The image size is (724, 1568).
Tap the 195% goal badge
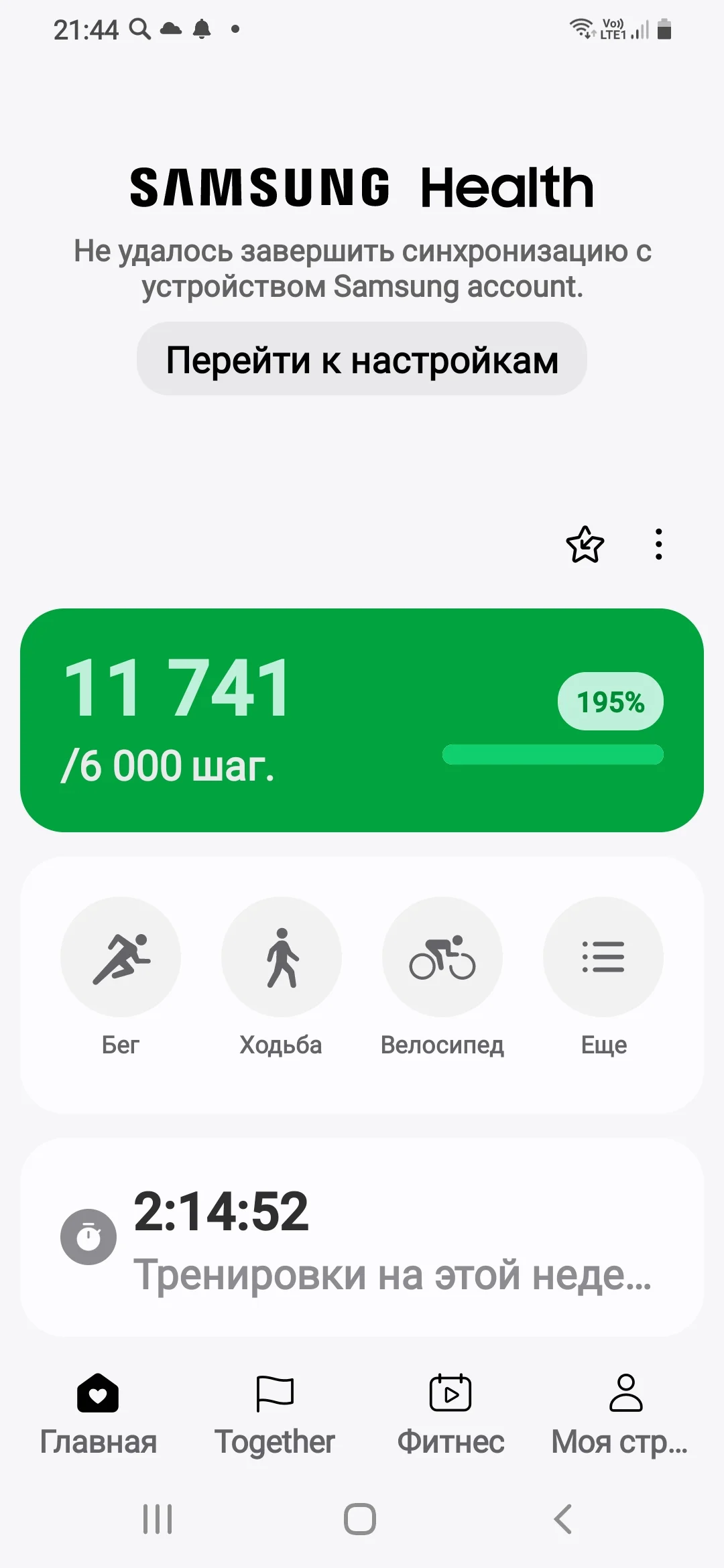point(609,701)
